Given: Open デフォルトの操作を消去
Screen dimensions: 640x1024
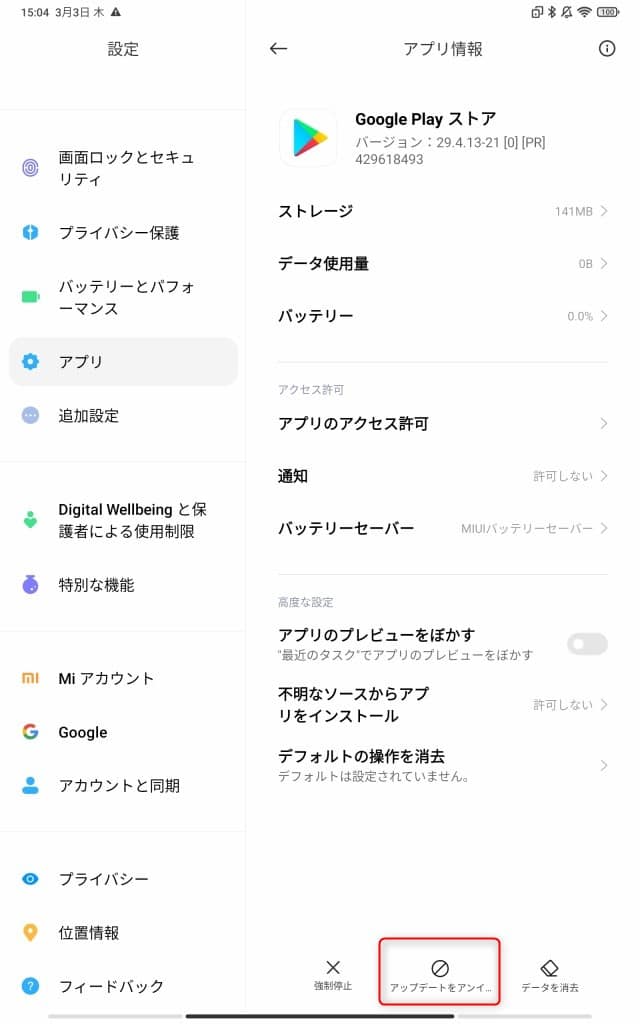Looking at the screenshot, I should pos(443,765).
